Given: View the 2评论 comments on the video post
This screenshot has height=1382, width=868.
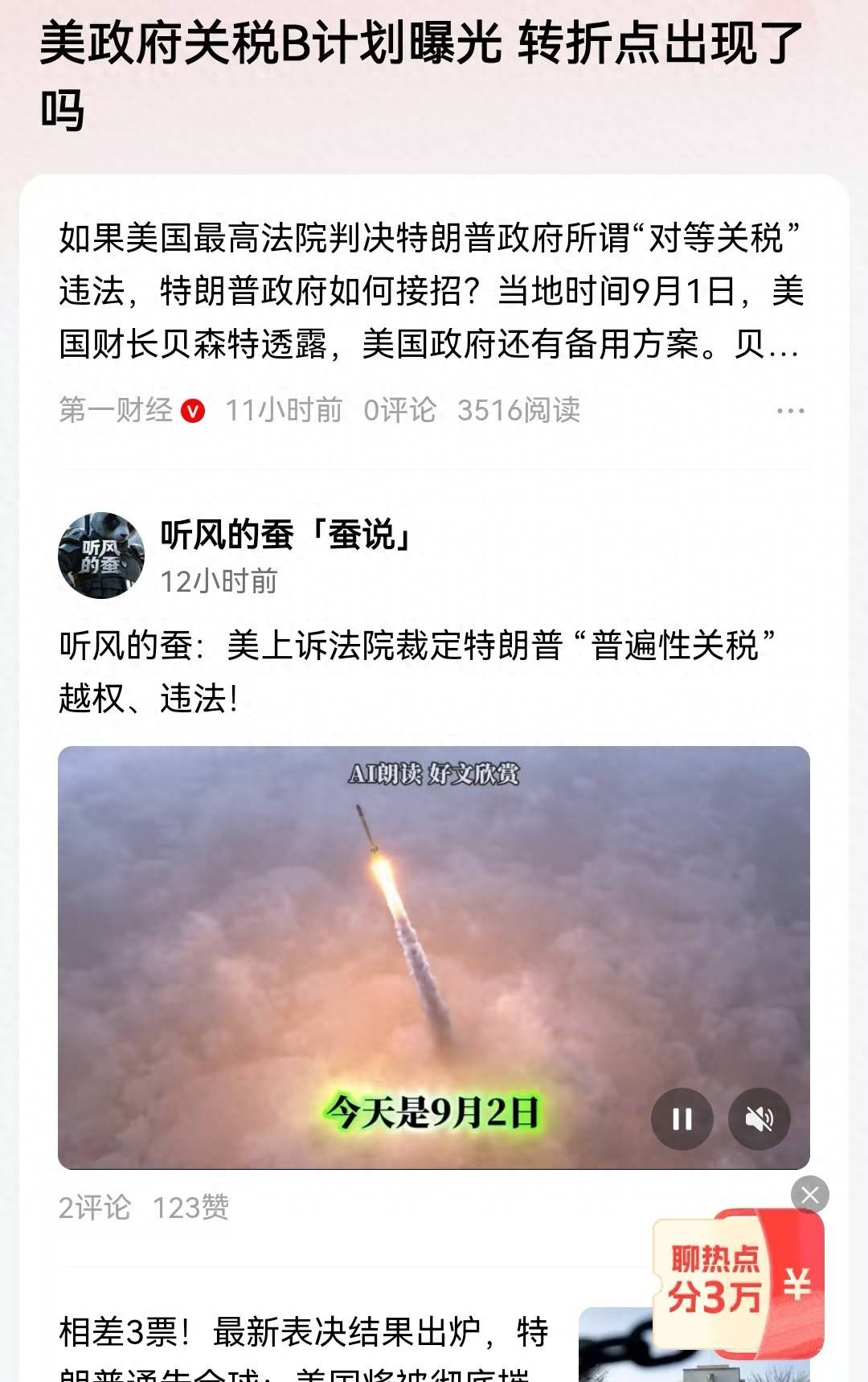Looking at the screenshot, I should pos(94,1208).
